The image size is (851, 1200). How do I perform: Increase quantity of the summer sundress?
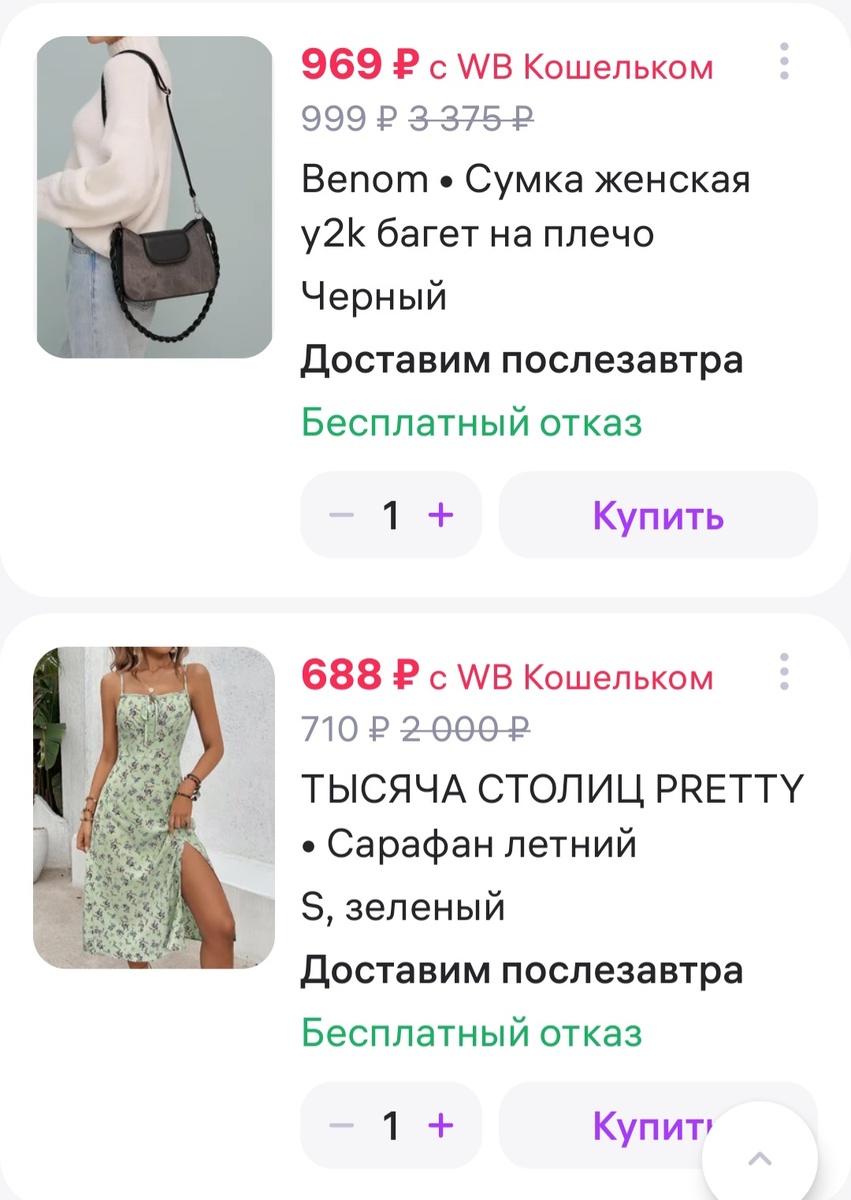point(442,1124)
